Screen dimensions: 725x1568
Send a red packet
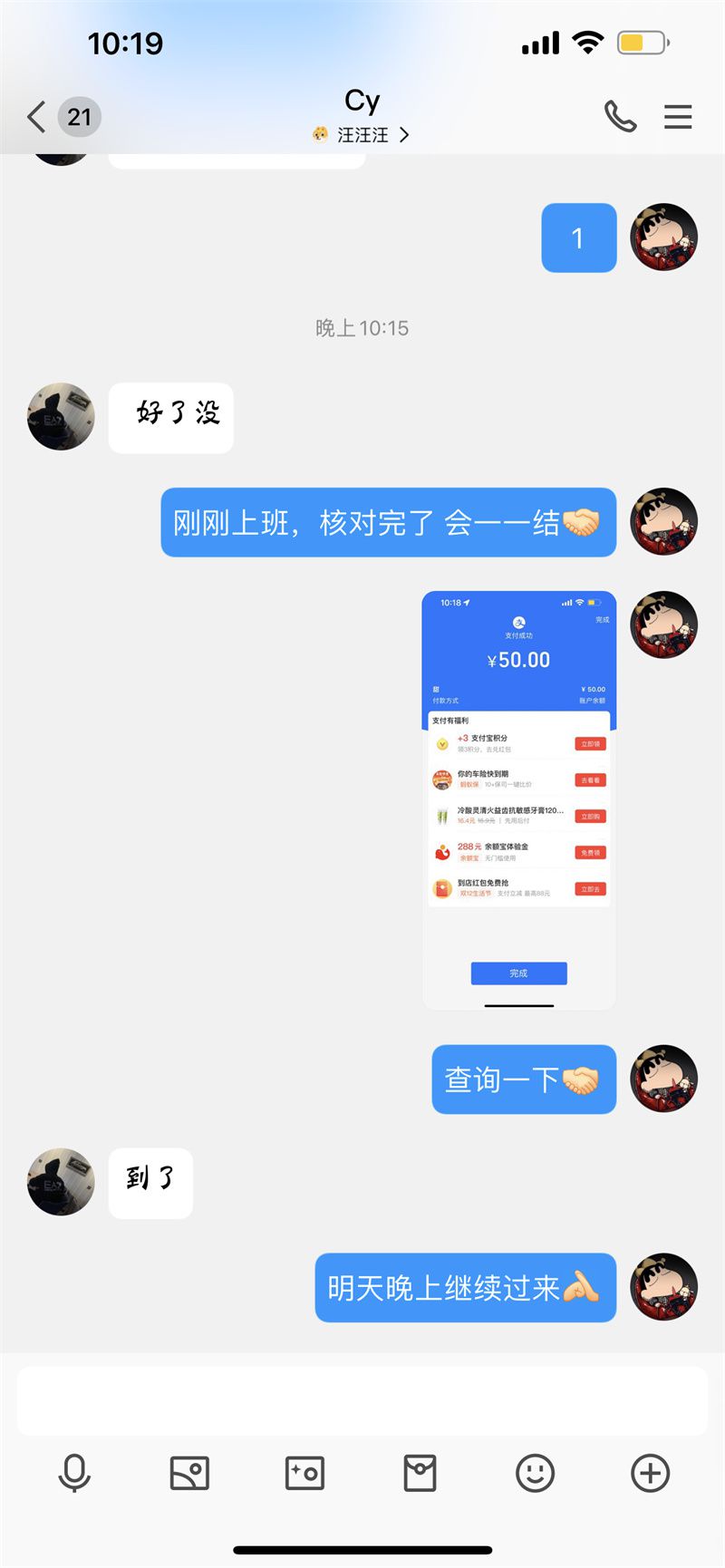(420, 1473)
